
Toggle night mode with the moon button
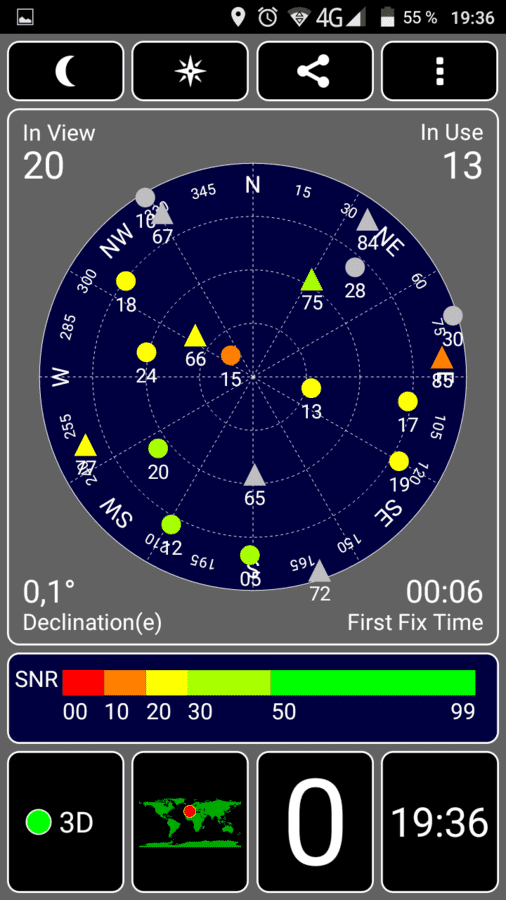tap(65, 71)
